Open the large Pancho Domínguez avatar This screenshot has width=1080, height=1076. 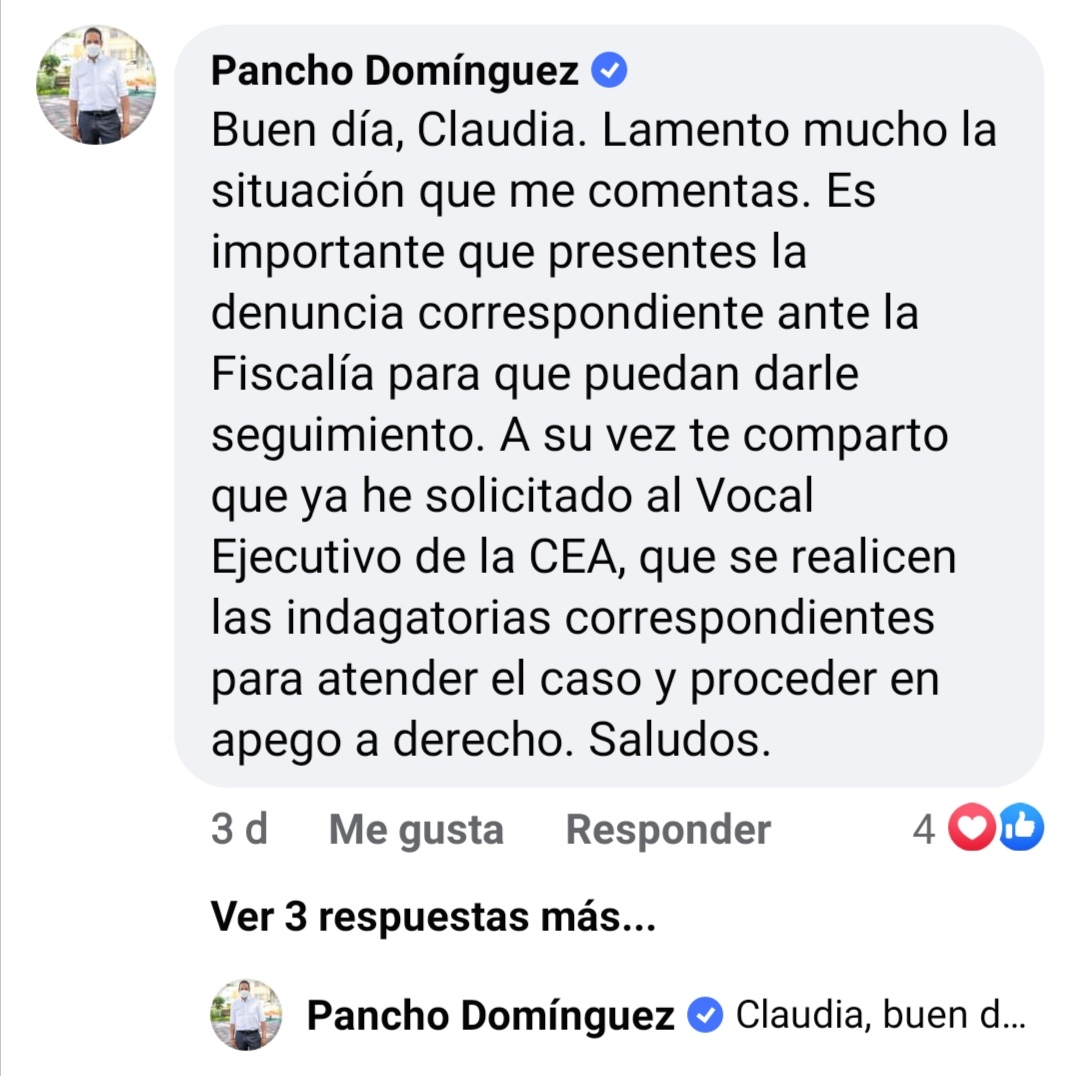point(97,85)
